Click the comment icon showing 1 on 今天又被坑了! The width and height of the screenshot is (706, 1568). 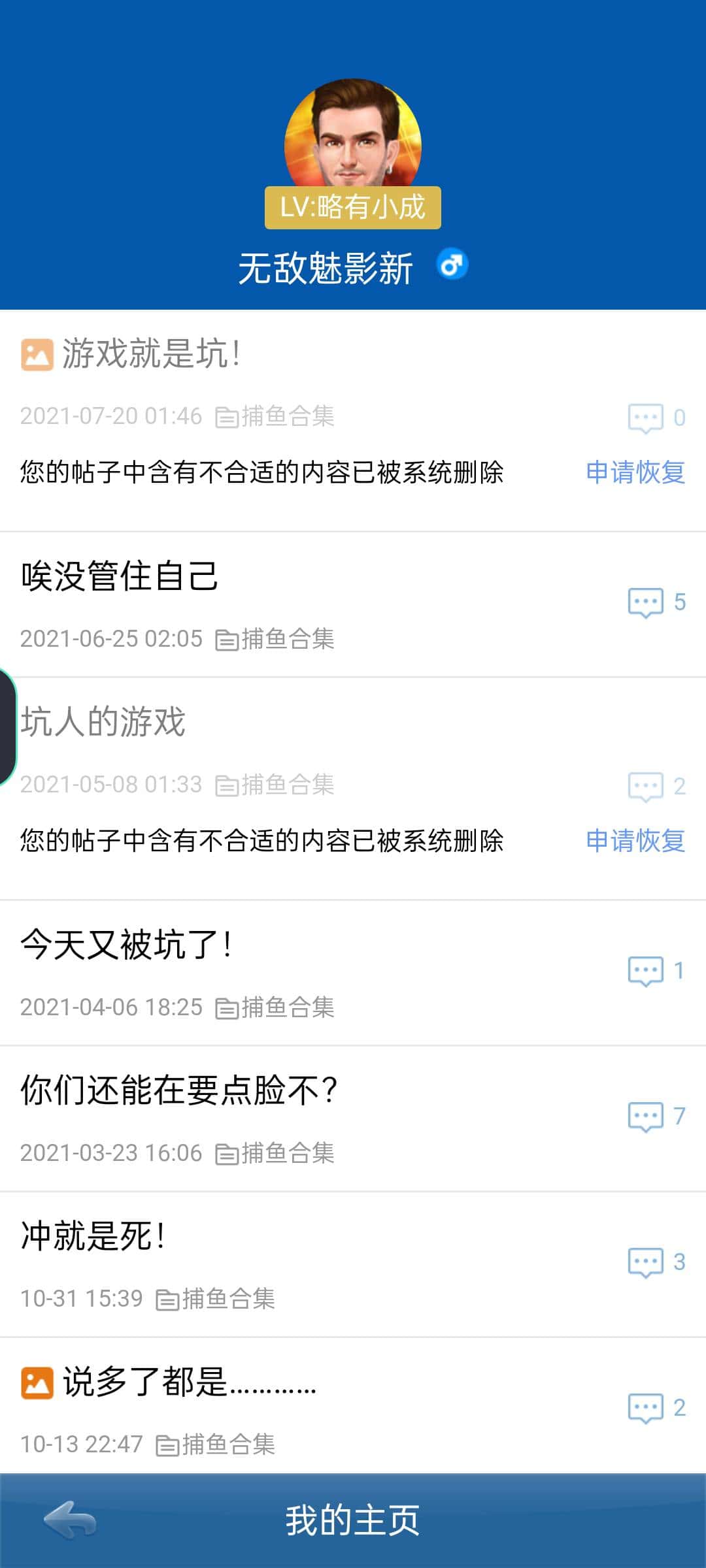pos(647,972)
